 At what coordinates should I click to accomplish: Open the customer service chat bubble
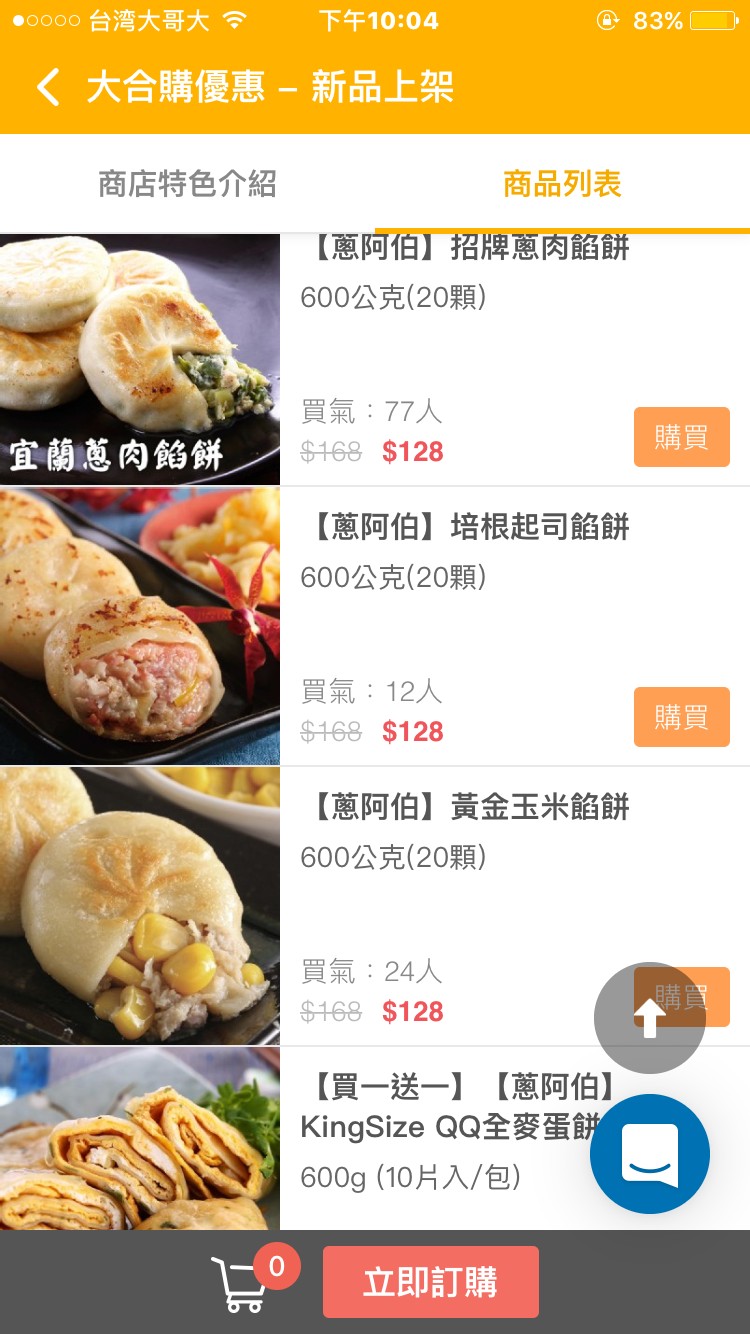coord(649,1154)
